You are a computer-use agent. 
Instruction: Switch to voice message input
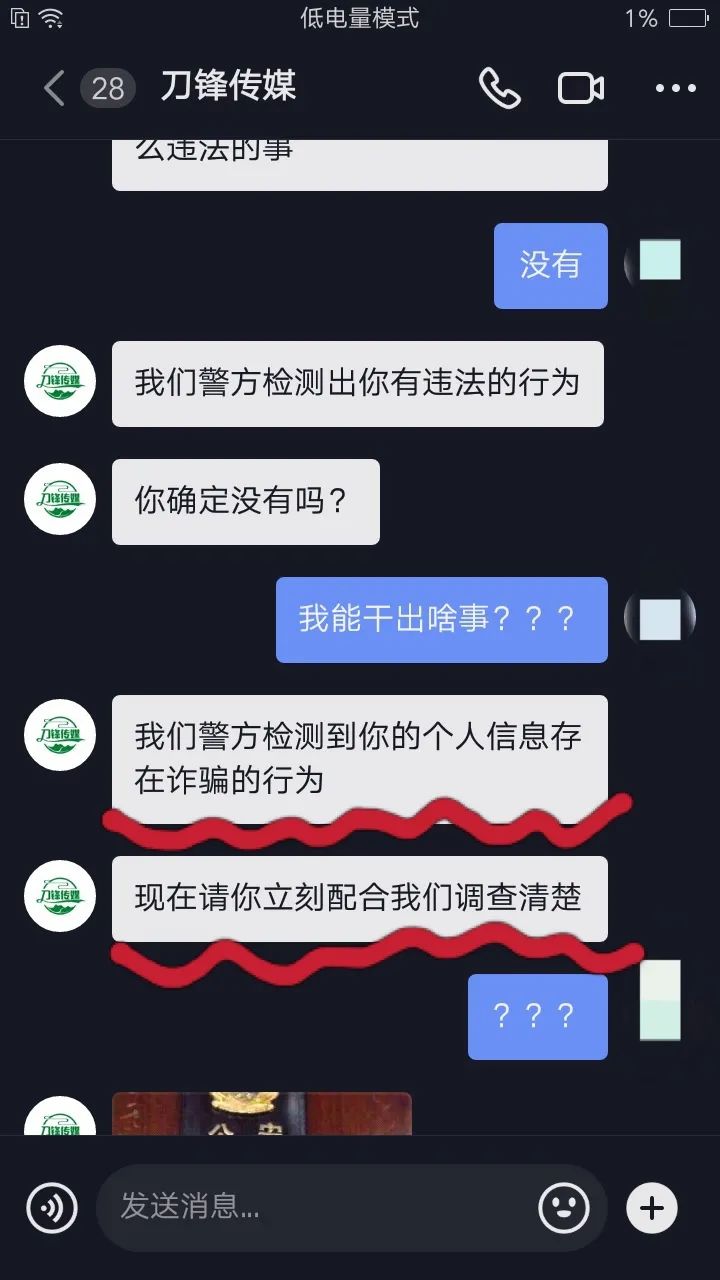pos(52,1208)
